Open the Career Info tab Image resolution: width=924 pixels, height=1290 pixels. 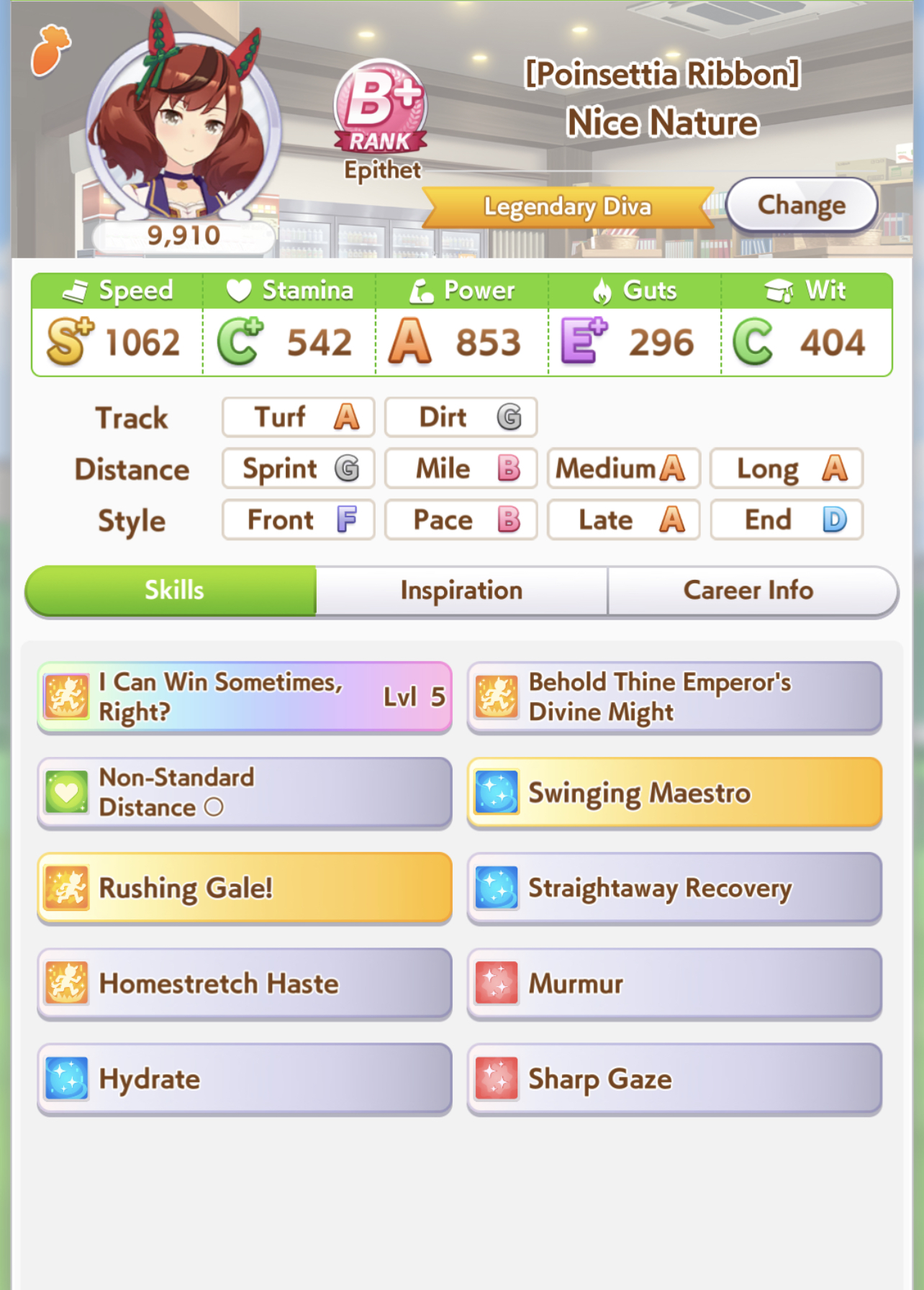coord(748,591)
